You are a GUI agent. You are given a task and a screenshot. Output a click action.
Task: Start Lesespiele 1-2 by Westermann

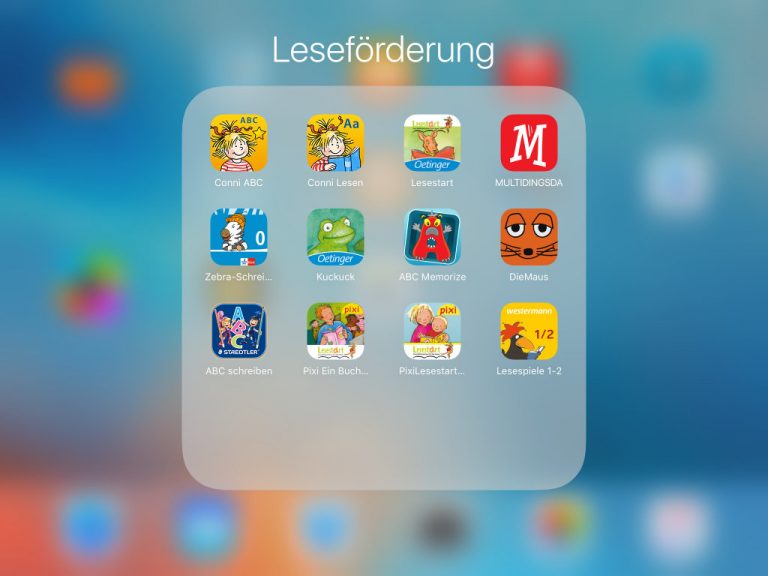click(529, 331)
